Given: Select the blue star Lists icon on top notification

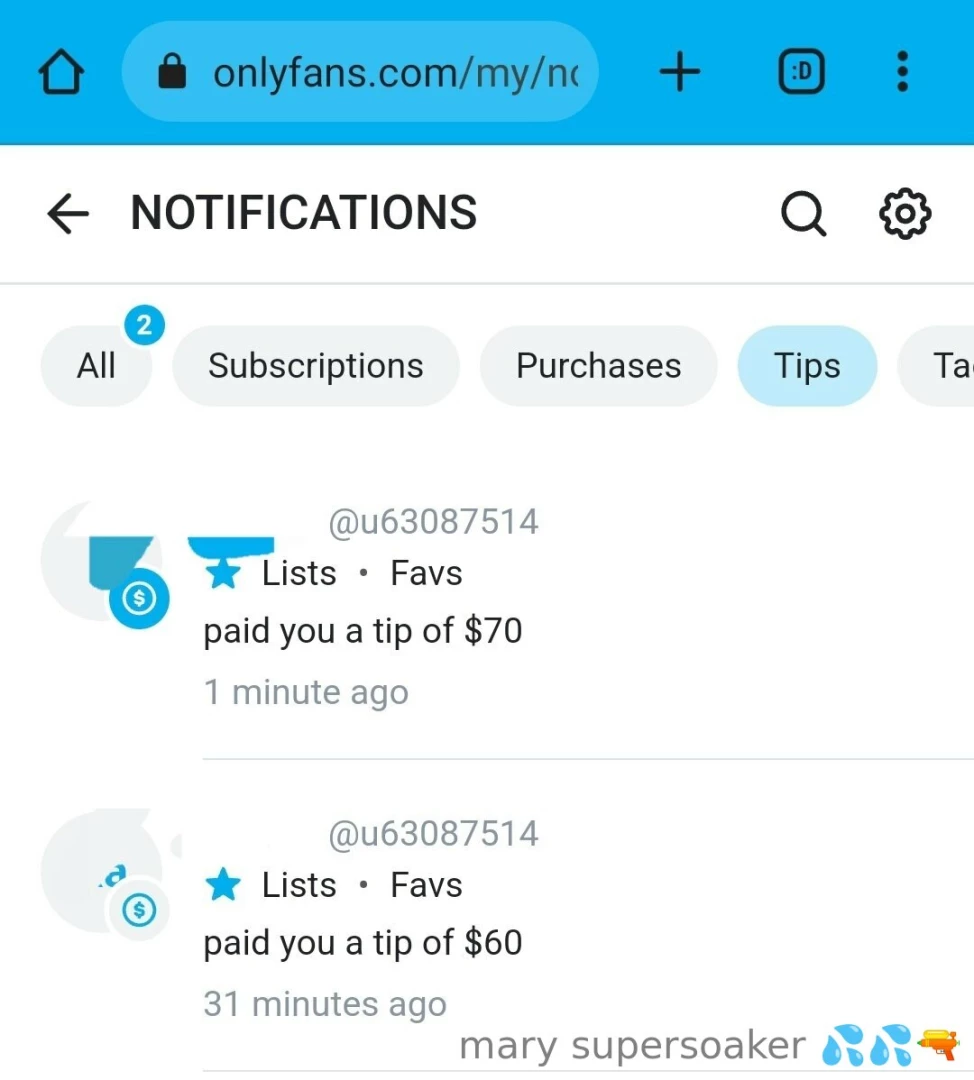Looking at the screenshot, I should (x=223, y=572).
